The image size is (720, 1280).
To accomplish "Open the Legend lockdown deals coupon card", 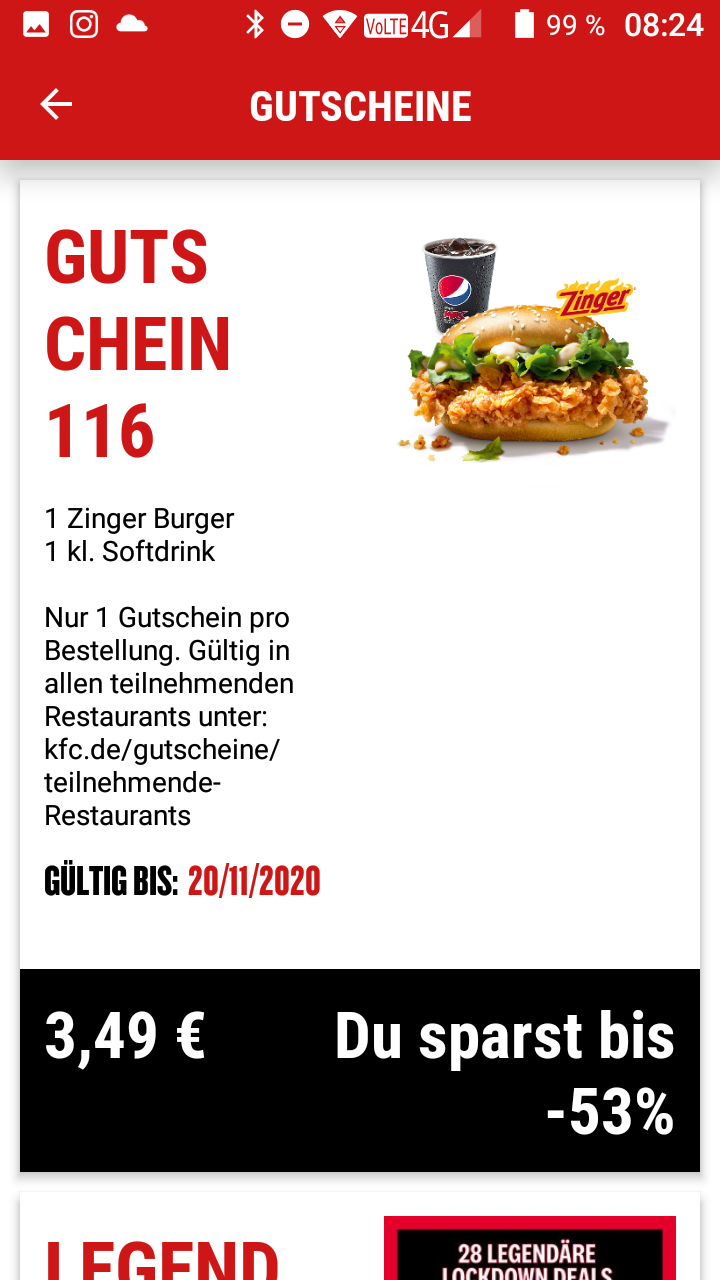I will (x=360, y=1236).
